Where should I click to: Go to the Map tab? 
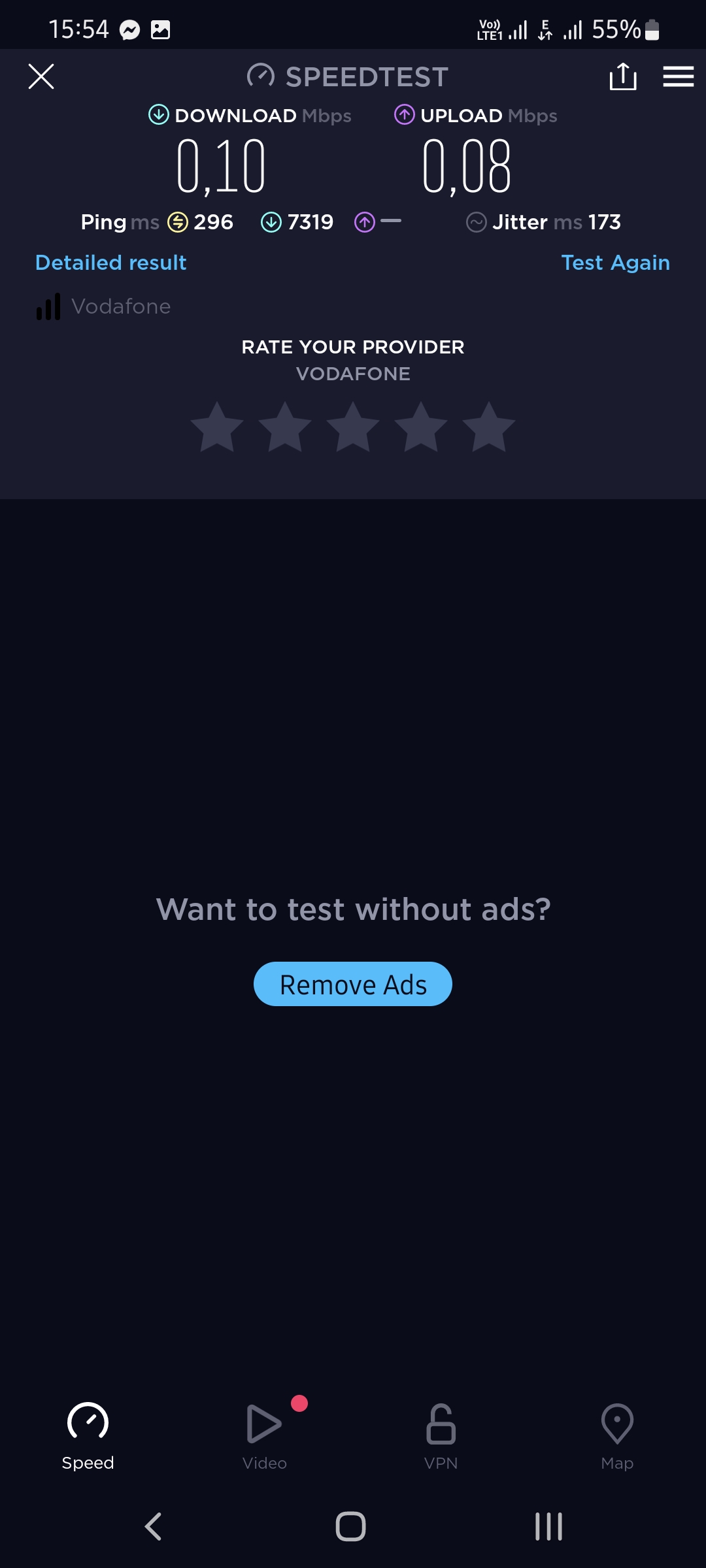tap(617, 1435)
